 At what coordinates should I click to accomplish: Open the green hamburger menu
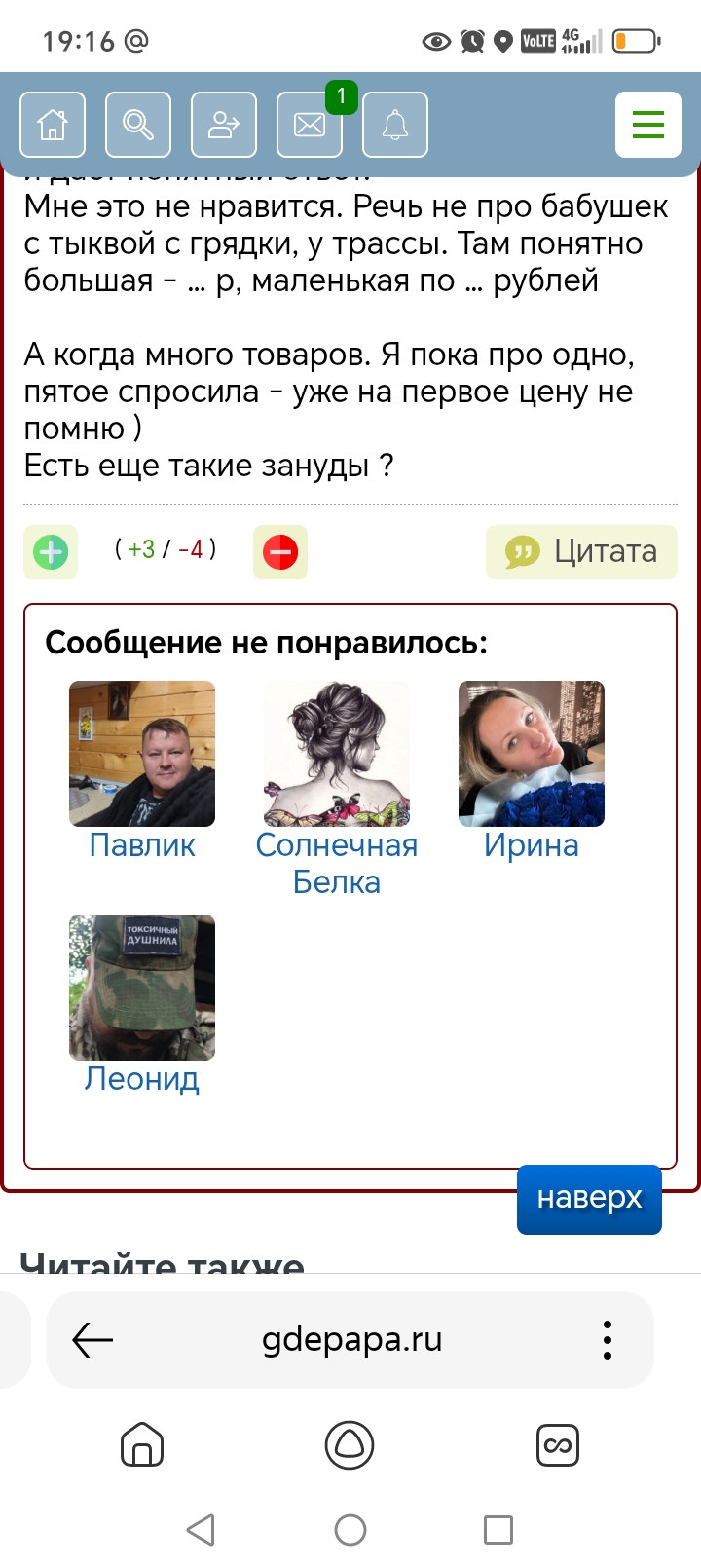[x=647, y=125]
